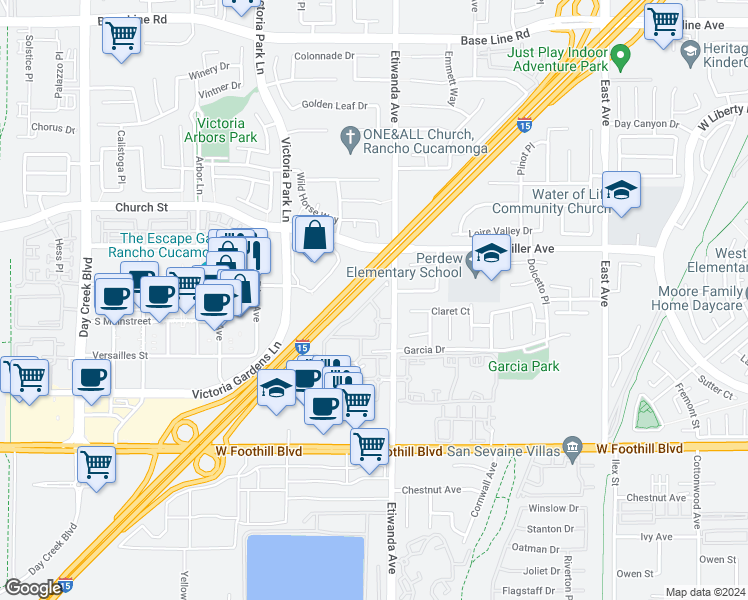The image size is (748, 600).
Task: Select the school marker by Water of Life Church
Action: 621,191
